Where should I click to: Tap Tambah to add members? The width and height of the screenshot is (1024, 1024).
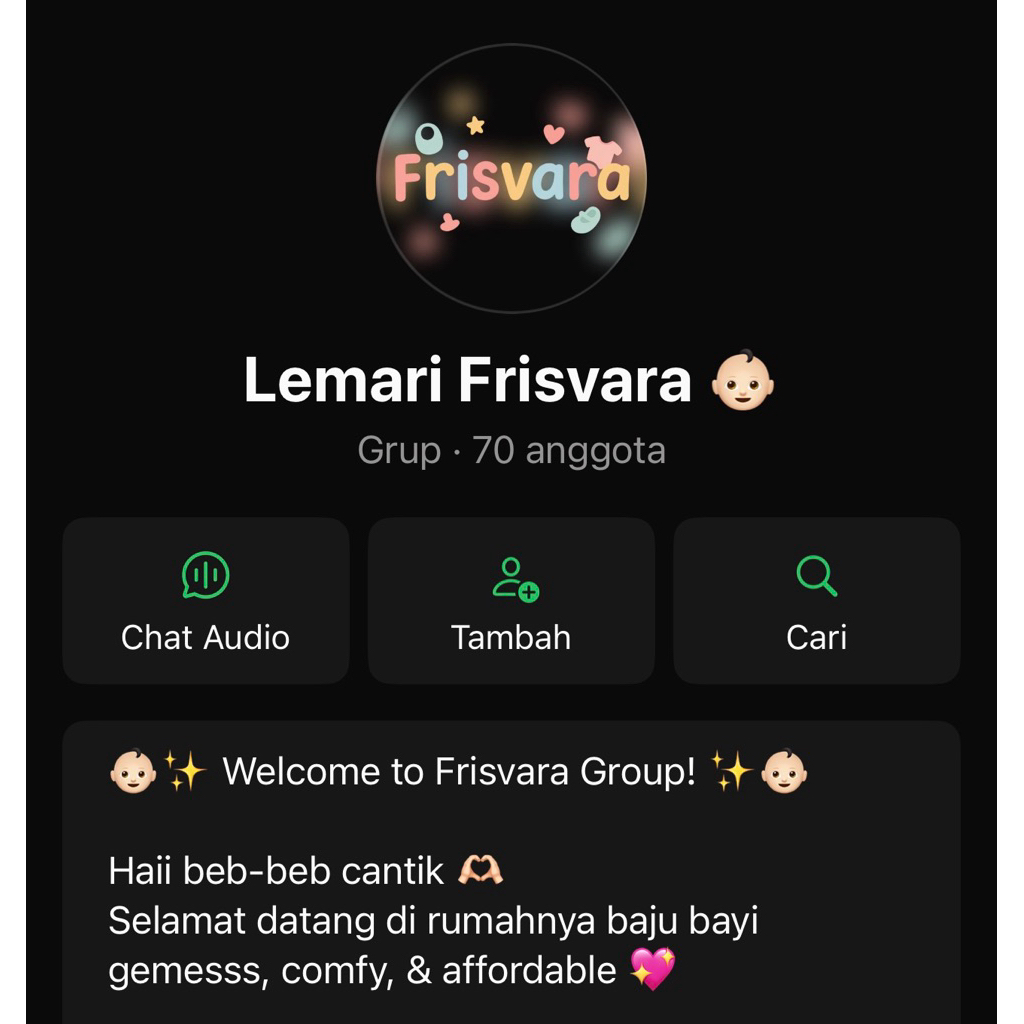(511, 601)
